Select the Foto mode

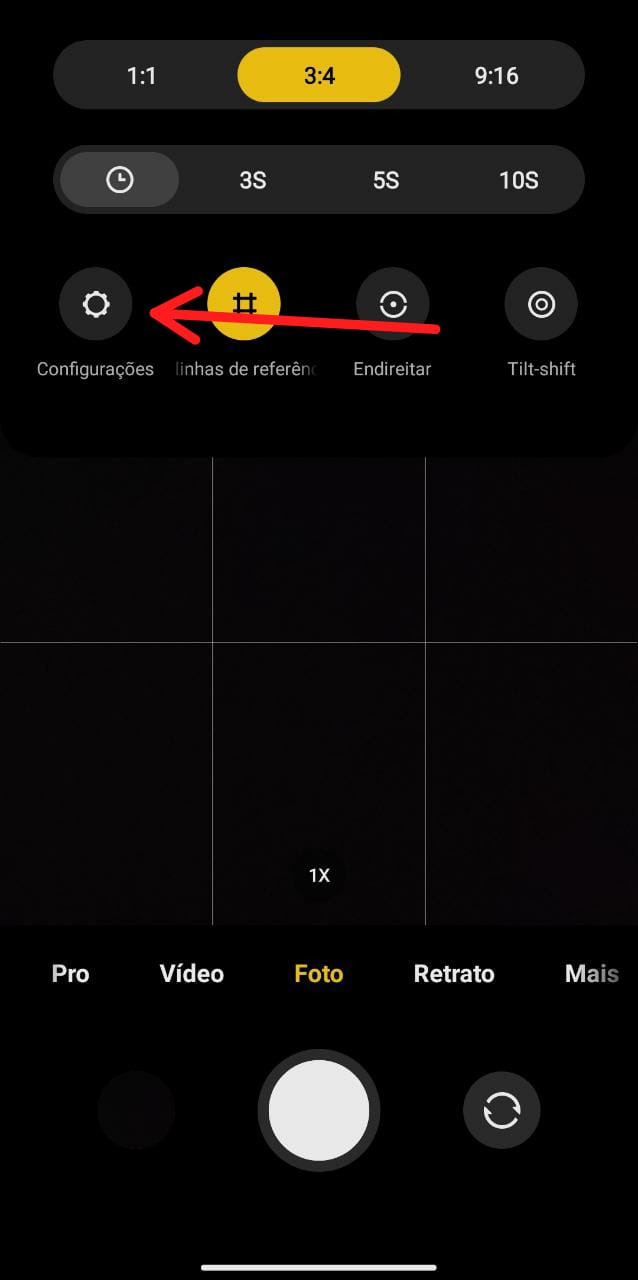click(319, 973)
